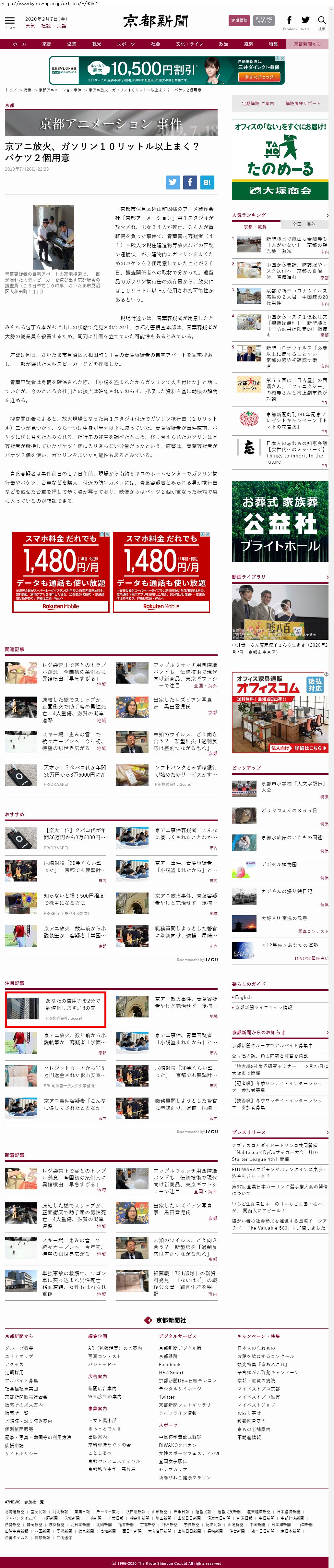334x1568 pixels.
Task: Switch to the スポーツ nav tab
Action: 126,44
